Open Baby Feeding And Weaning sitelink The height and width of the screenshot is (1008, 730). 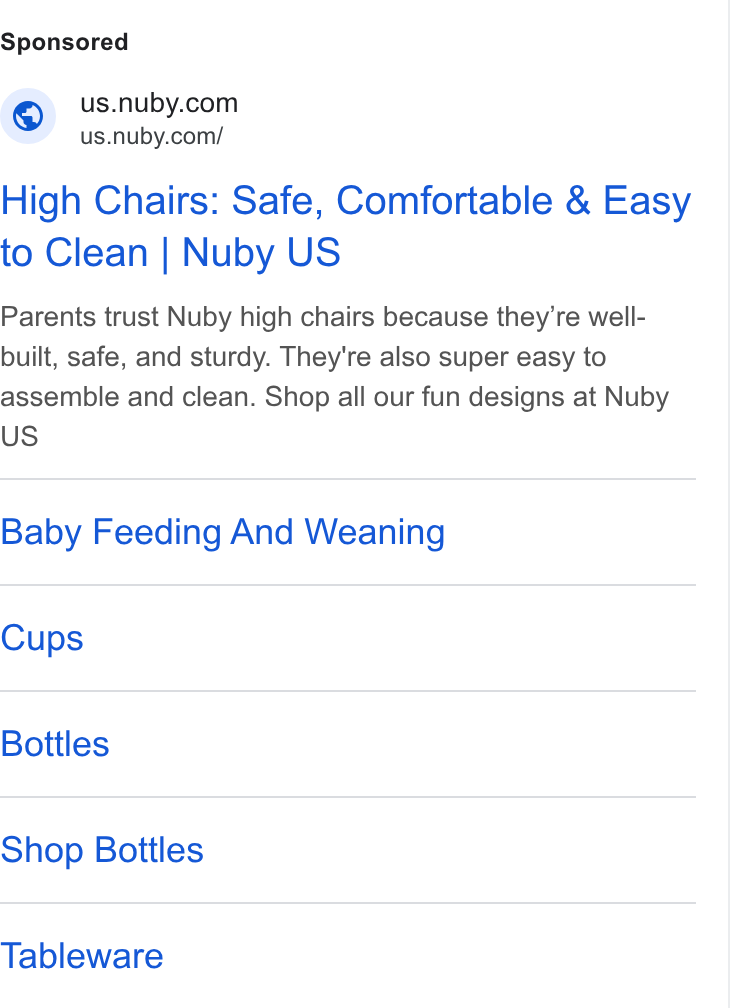pos(222,532)
